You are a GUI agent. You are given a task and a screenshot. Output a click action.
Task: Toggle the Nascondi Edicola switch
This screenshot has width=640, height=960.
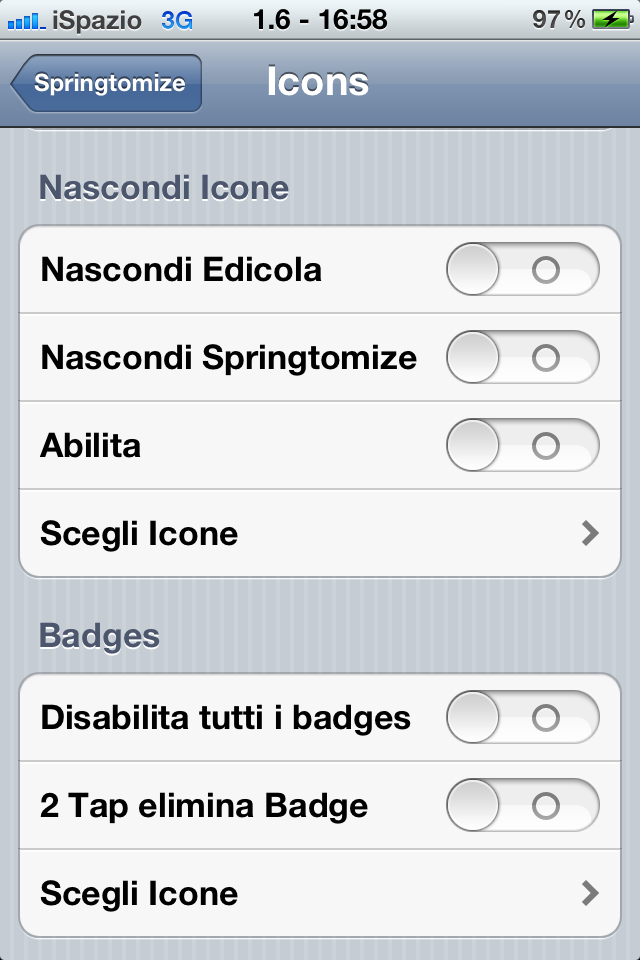click(522, 270)
